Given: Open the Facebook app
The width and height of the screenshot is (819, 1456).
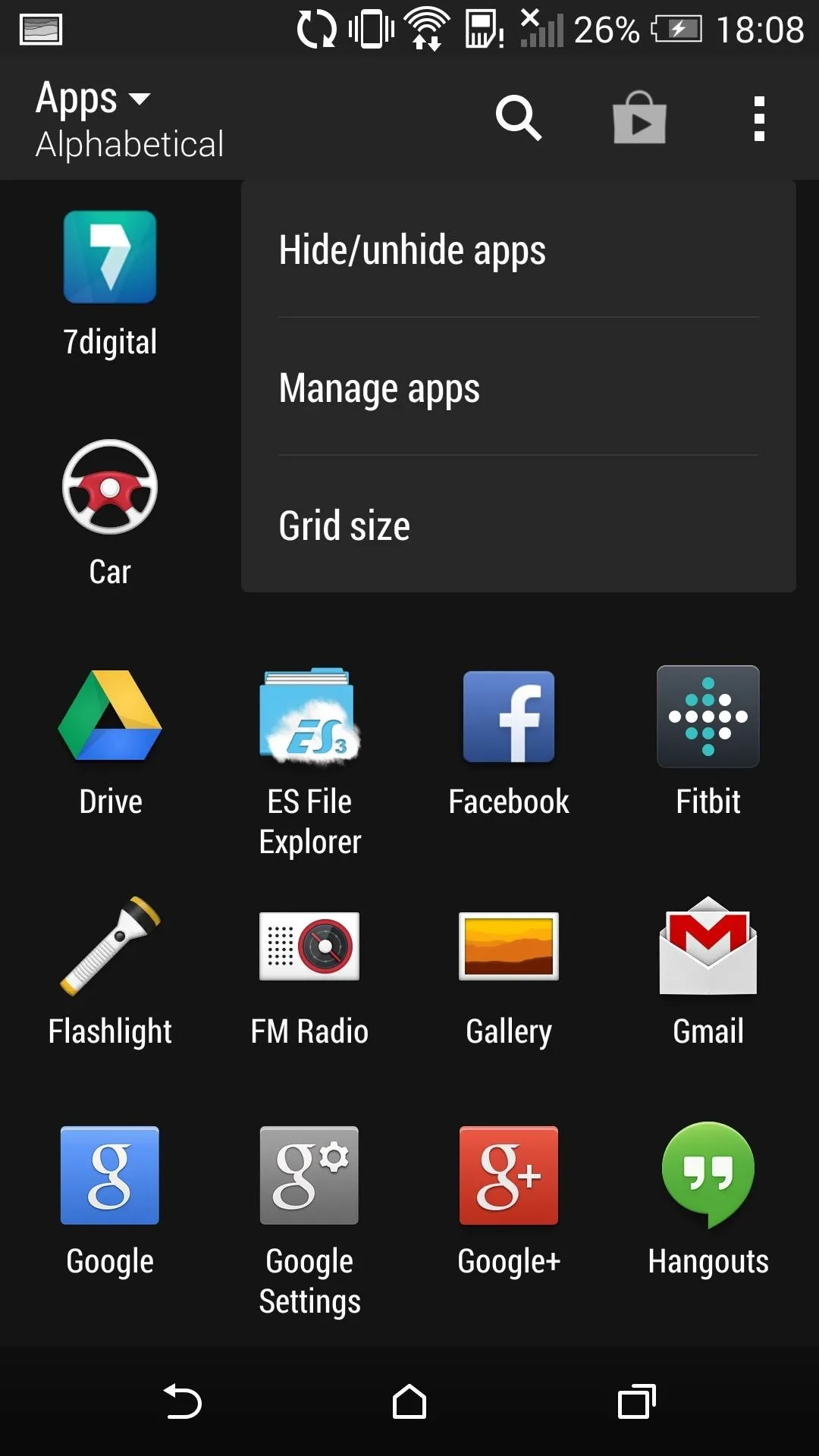Looking at the screenshot, I should (509, 743).
